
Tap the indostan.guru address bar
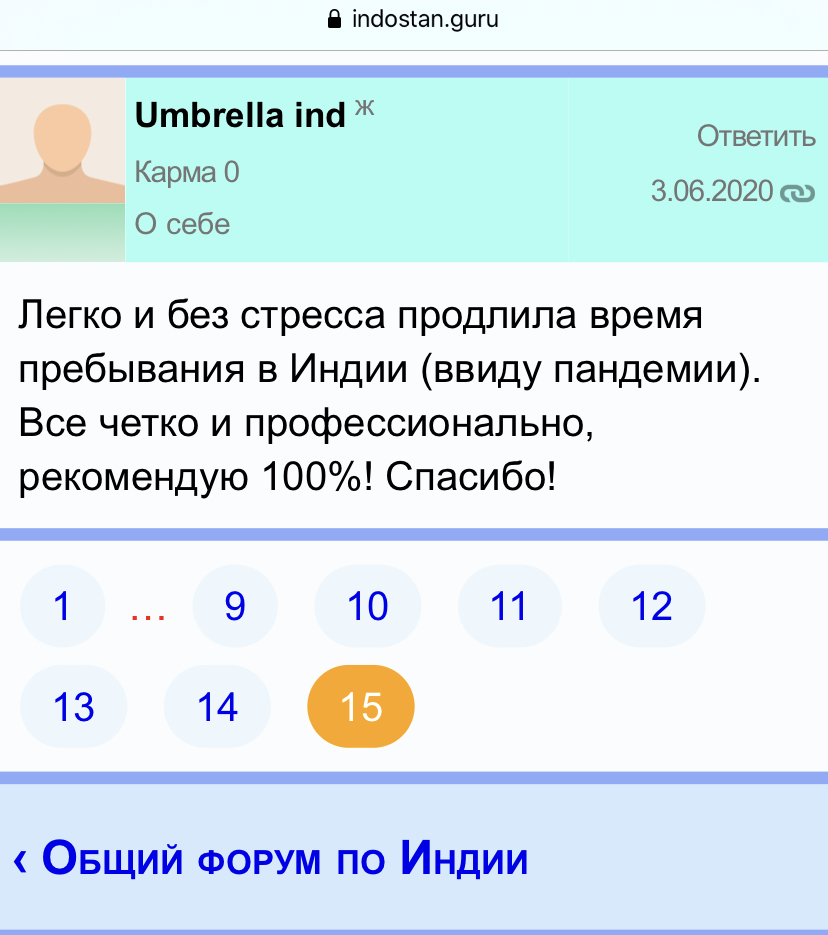[x=414, y=19]
